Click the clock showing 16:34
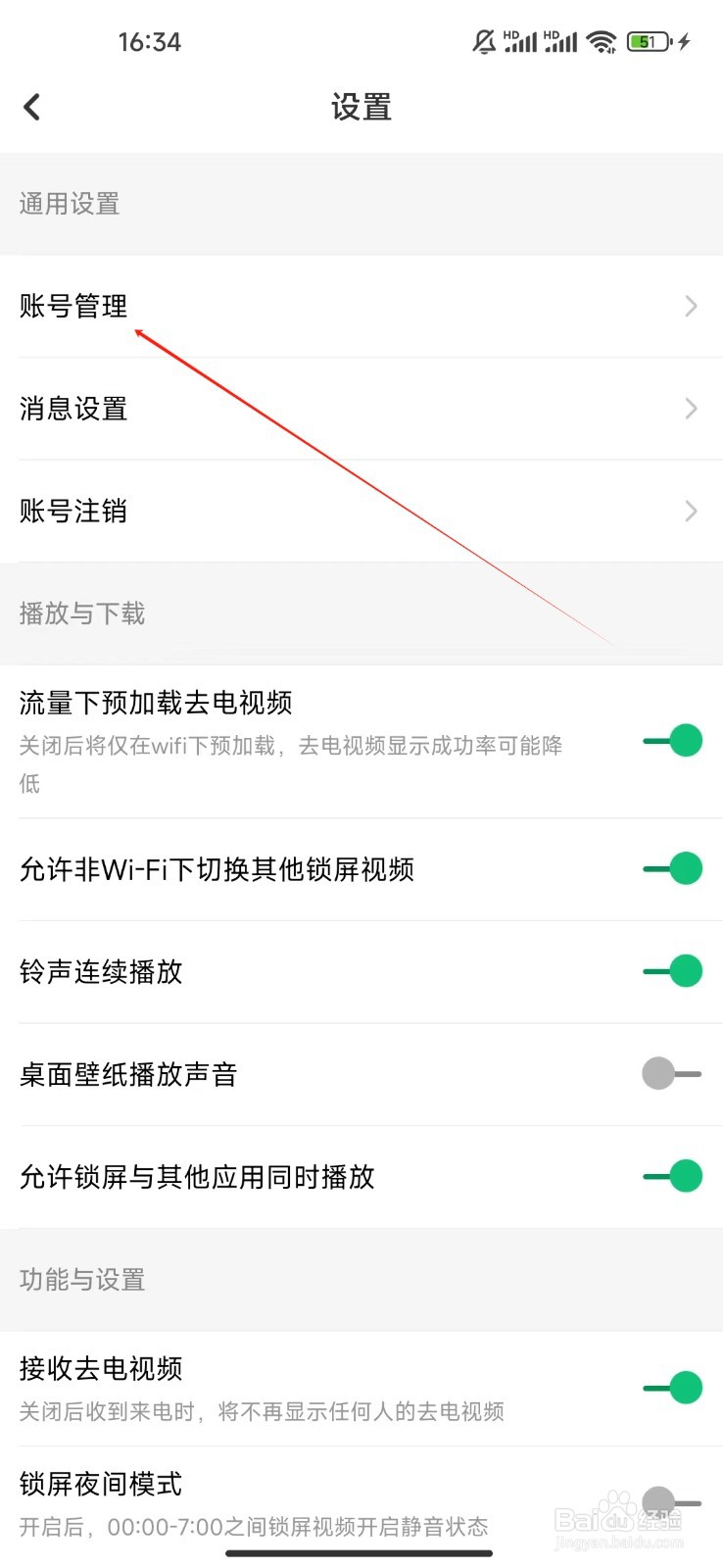Screen dimensions: 723x1568 (151, 41)
